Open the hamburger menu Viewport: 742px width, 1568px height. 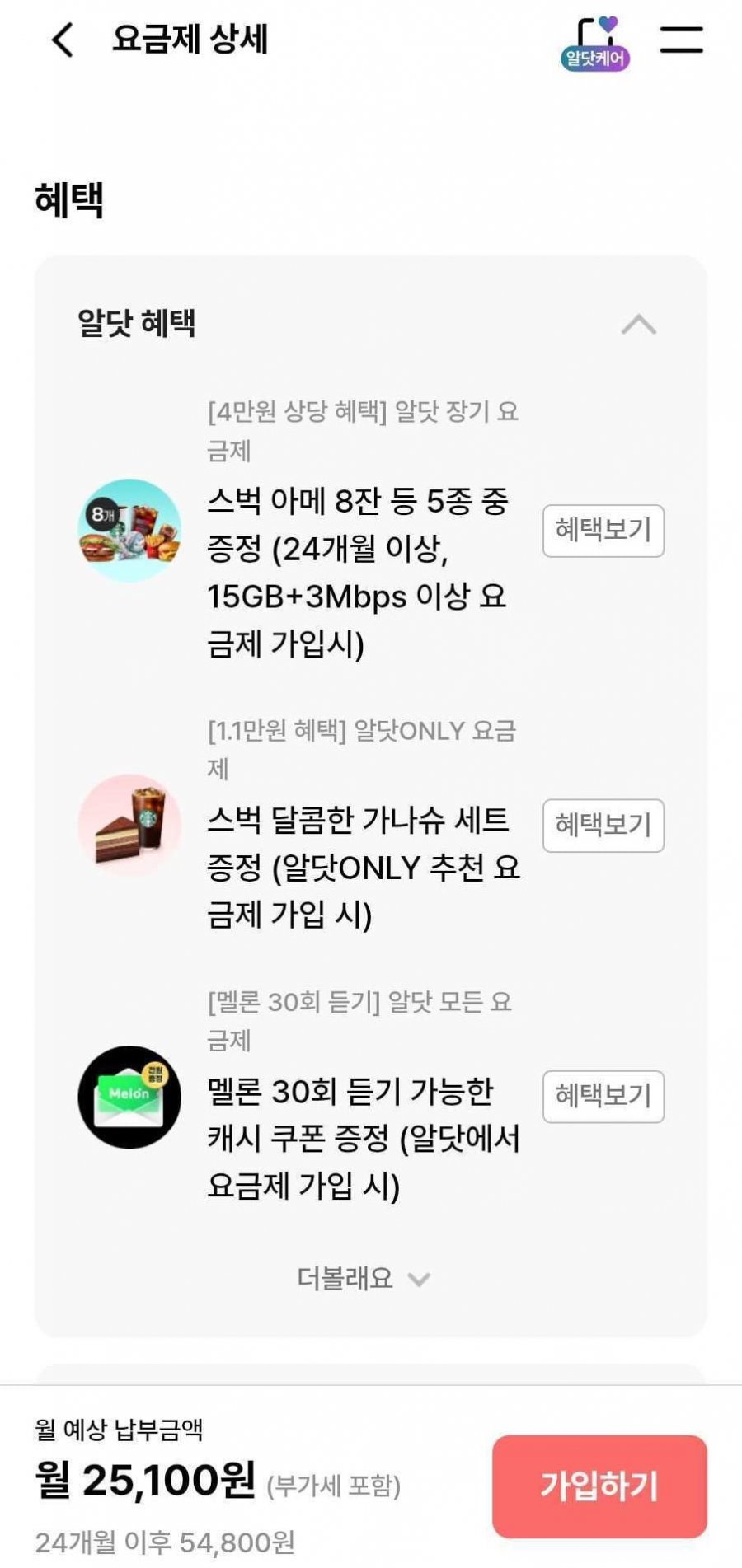[681, 40]
